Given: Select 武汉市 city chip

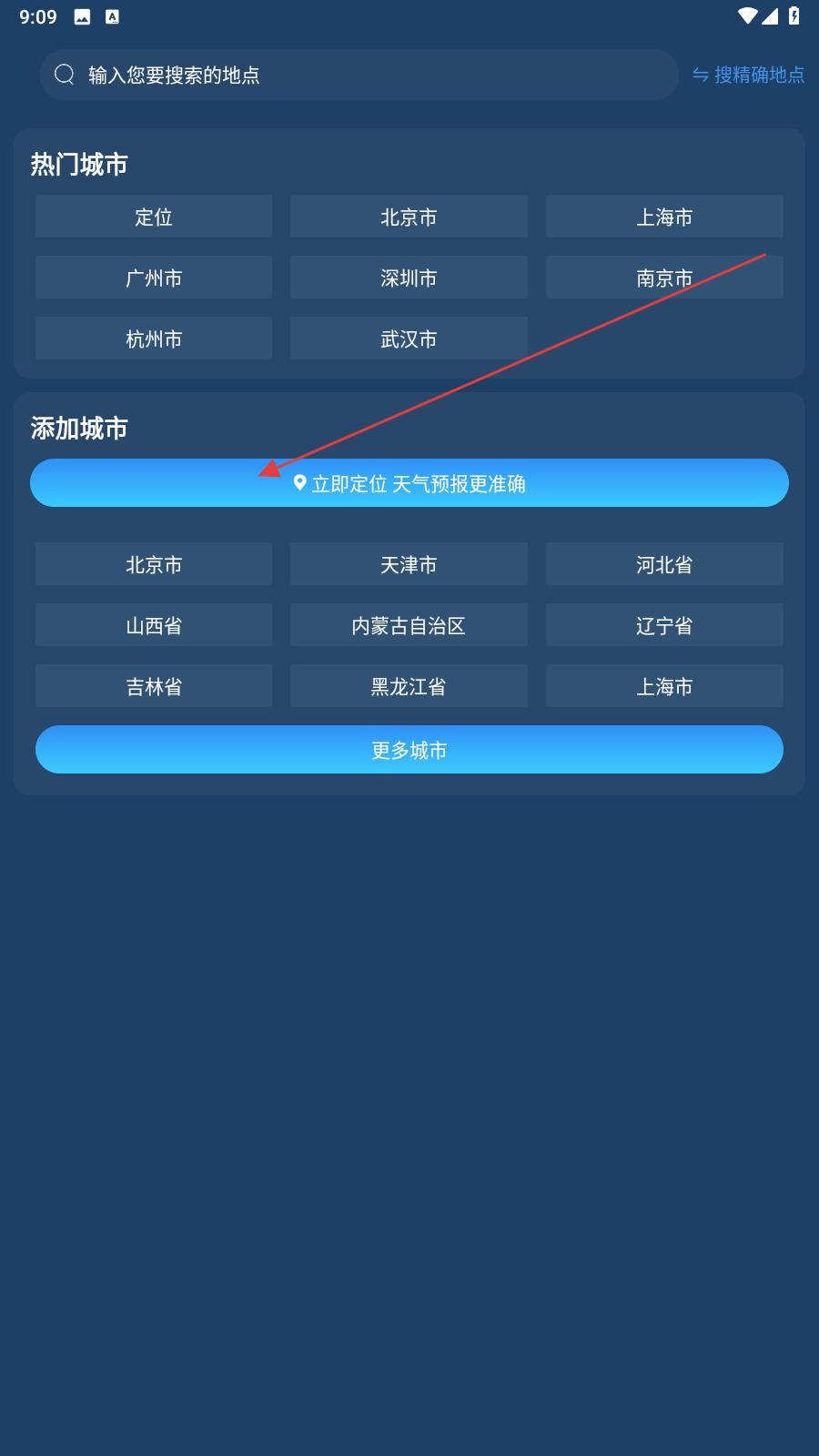Looking at the screenshot, I should click(x=409, y=339).
